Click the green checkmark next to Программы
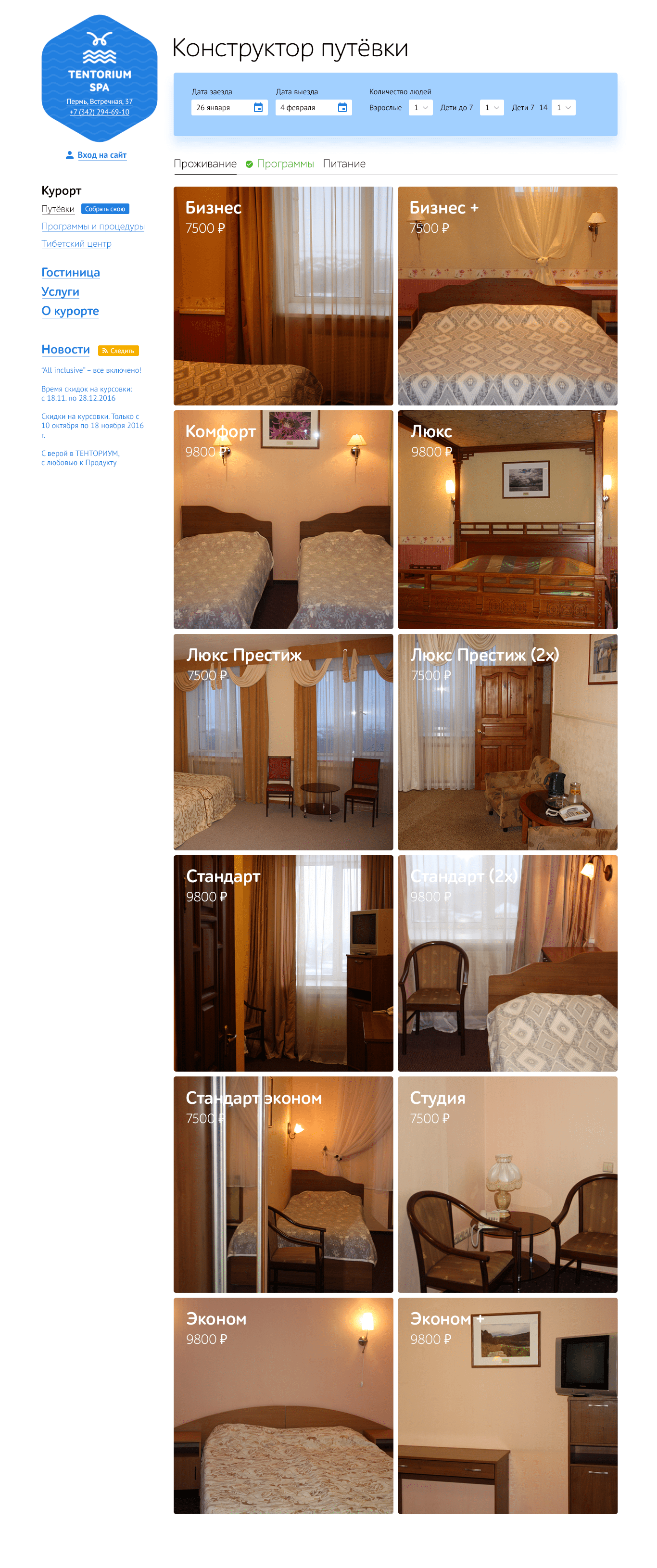The height and width of the screenshot is (1568, 657). pyautogui.click(x=249, y=163)
